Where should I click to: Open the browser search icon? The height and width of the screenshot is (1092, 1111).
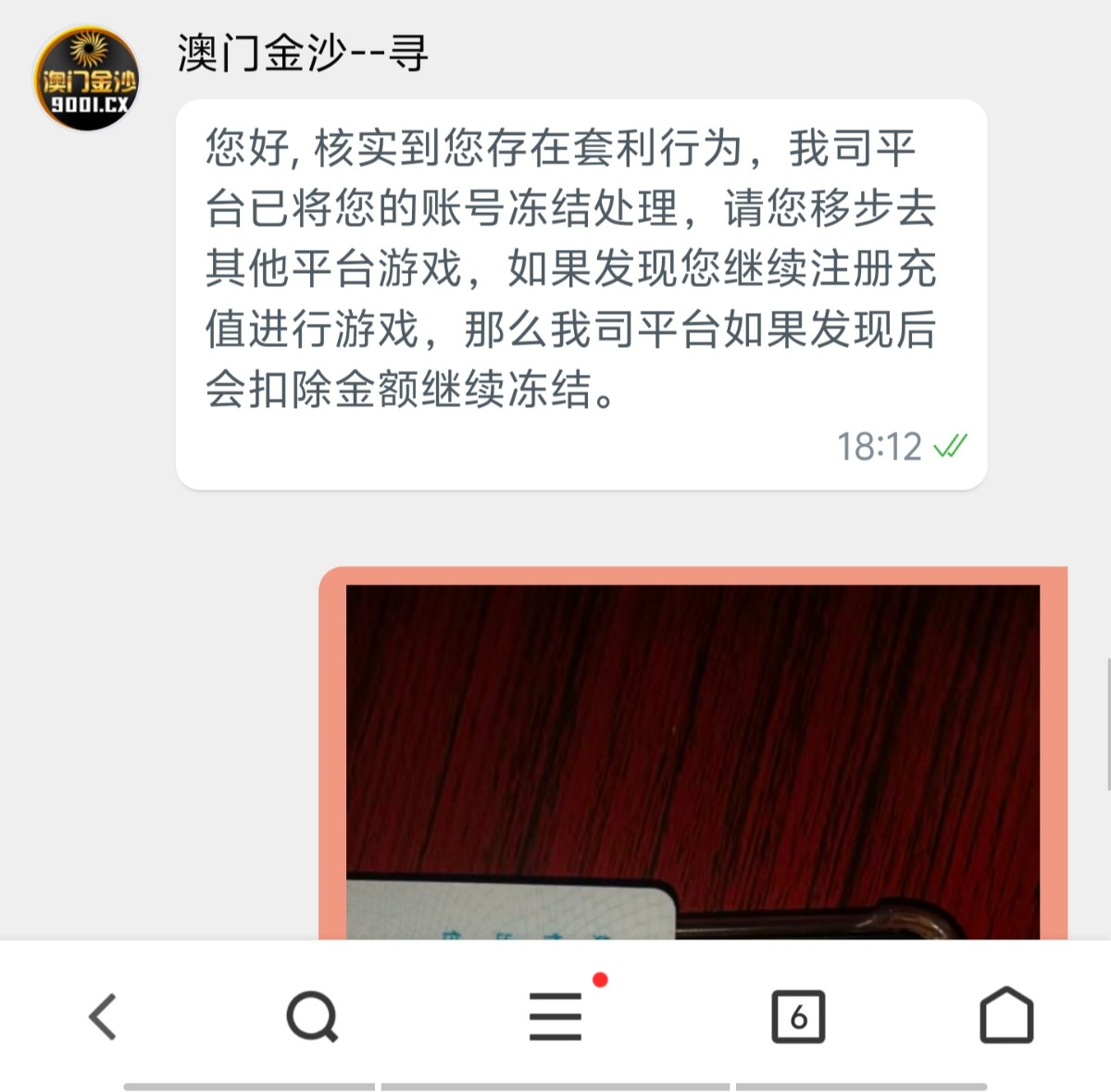click(x=312, y=1016)
